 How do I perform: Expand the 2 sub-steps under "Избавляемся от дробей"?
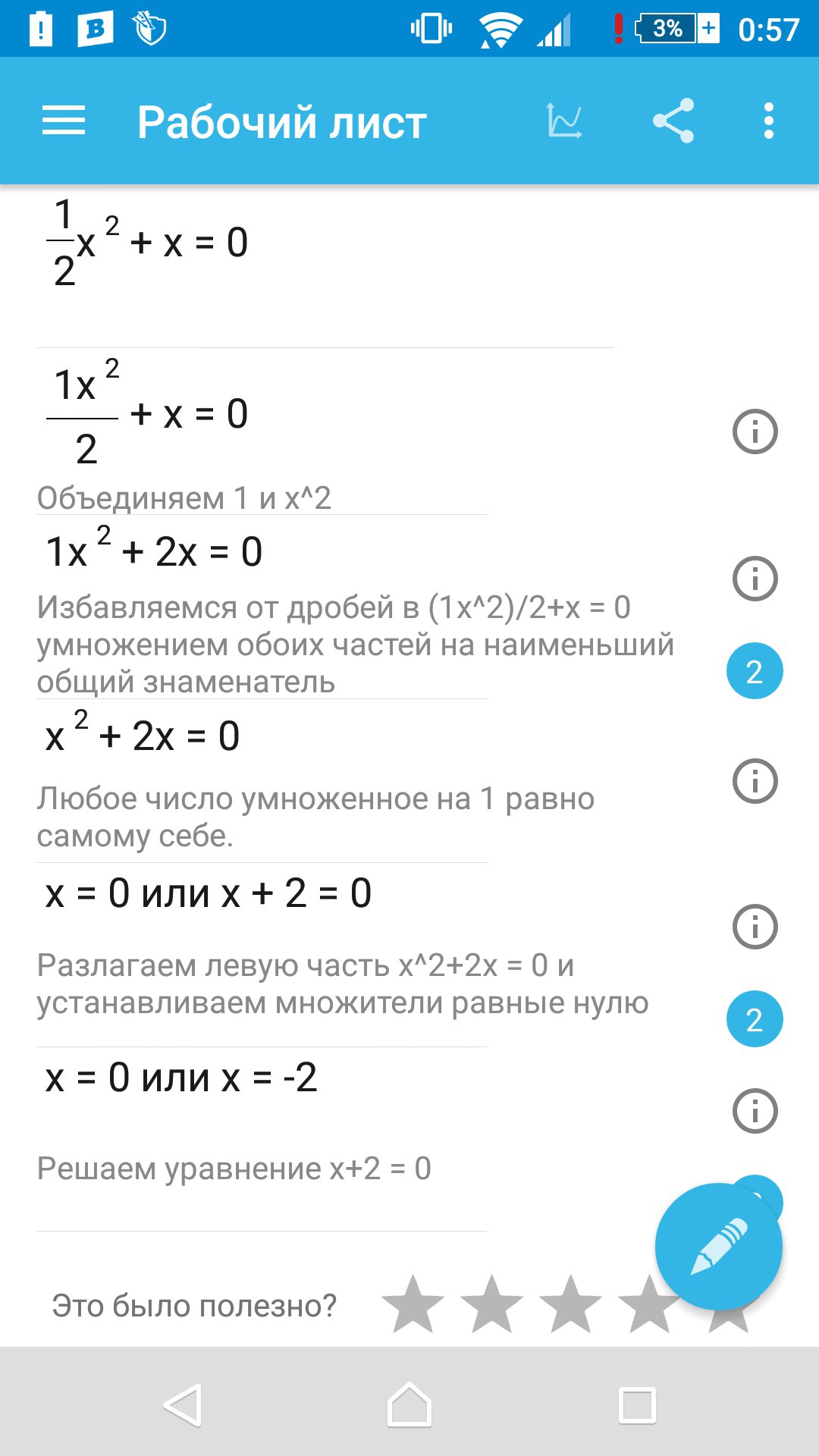pos(755,671)
